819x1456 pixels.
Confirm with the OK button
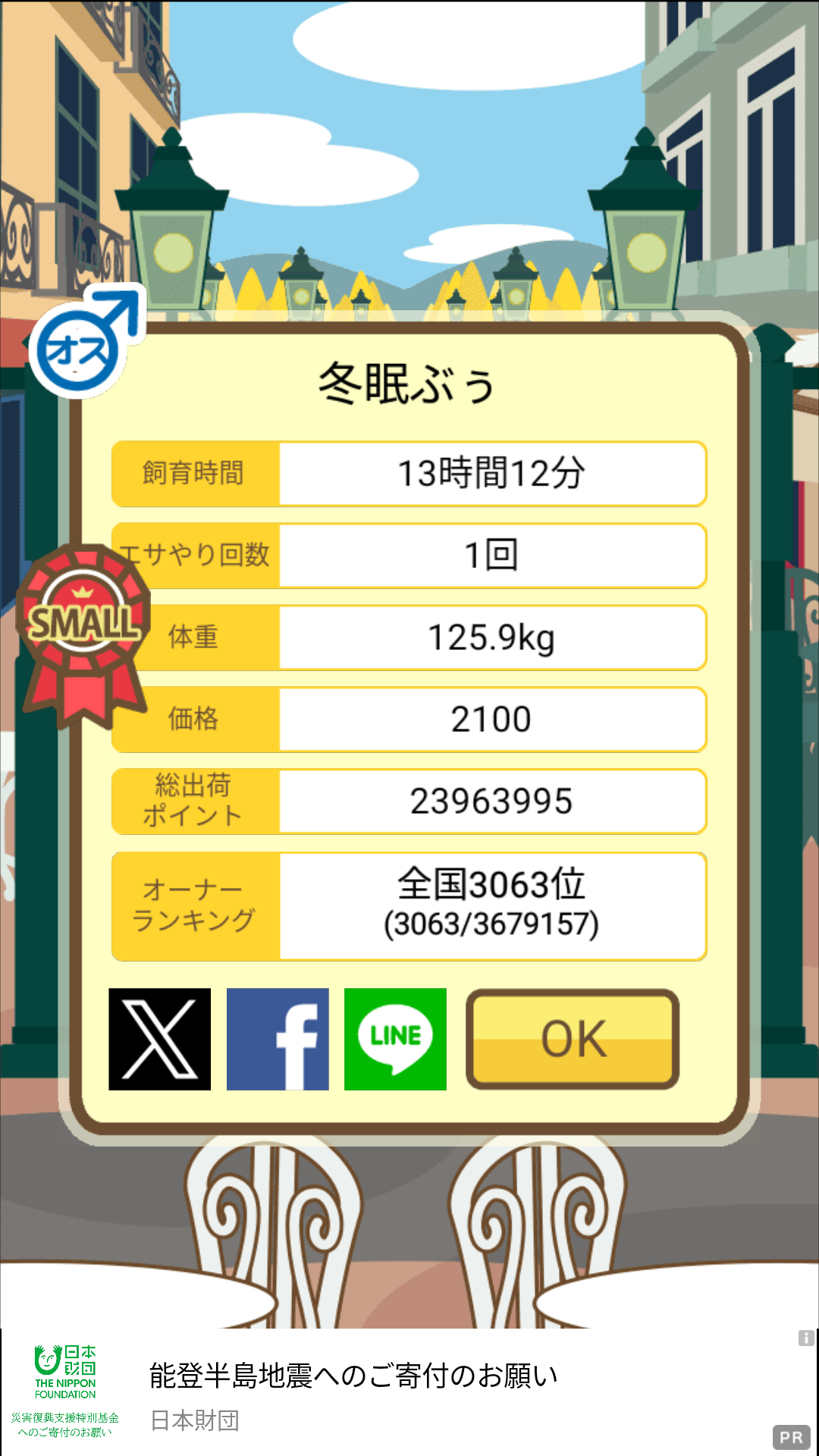tap(573, 1039)
